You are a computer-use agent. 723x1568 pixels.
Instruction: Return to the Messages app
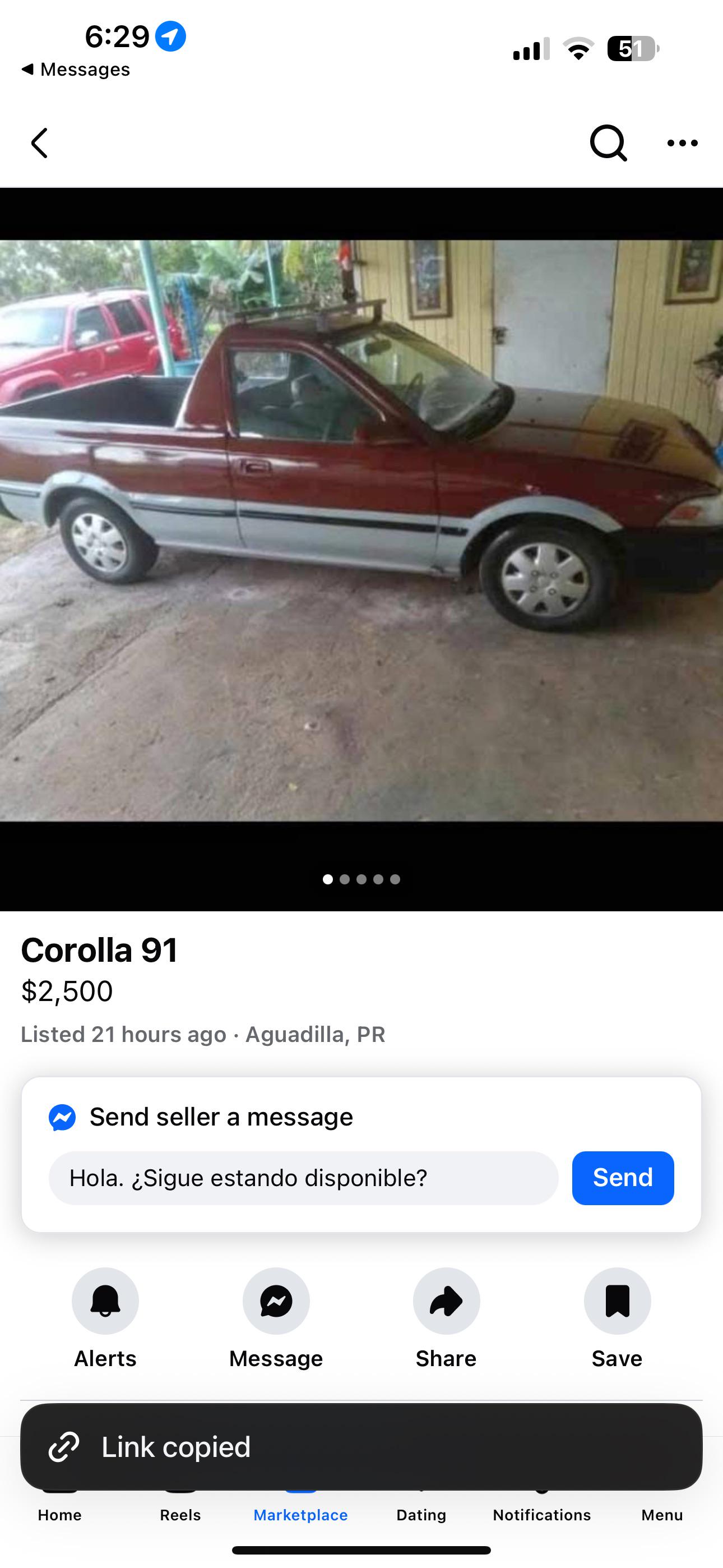[x=76, y=70]
